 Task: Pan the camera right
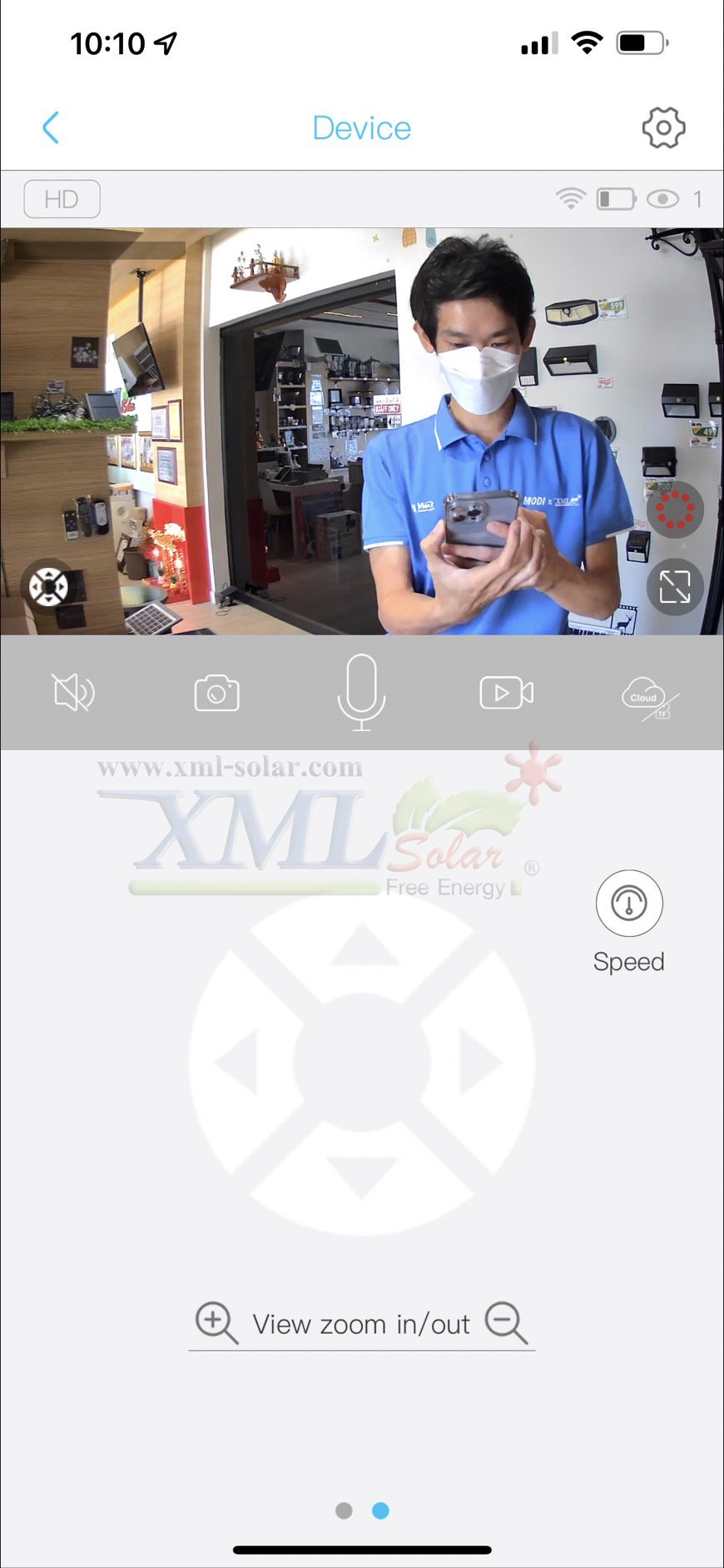click(479, 1062)
